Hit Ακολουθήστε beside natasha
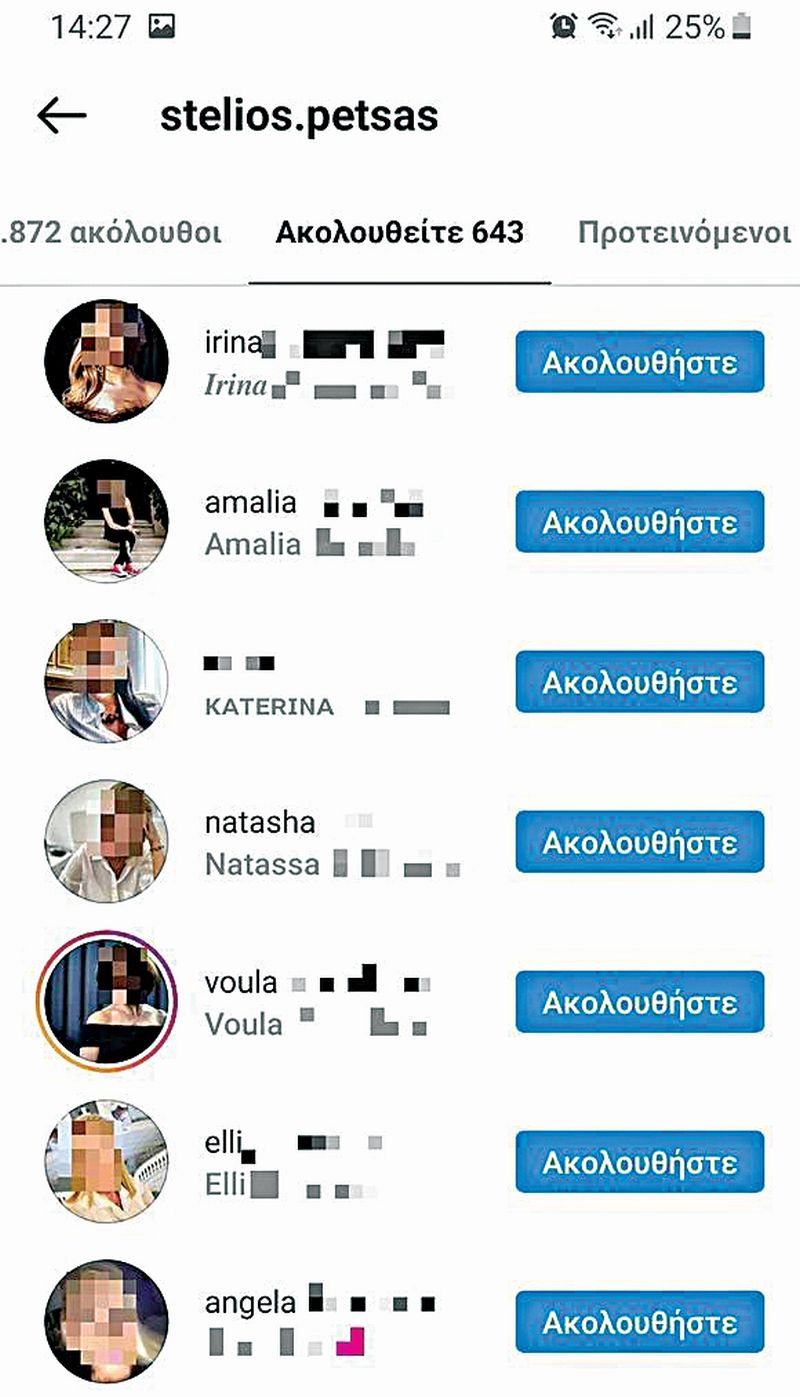Viewport: 800px width, 1397px height. 639,841
